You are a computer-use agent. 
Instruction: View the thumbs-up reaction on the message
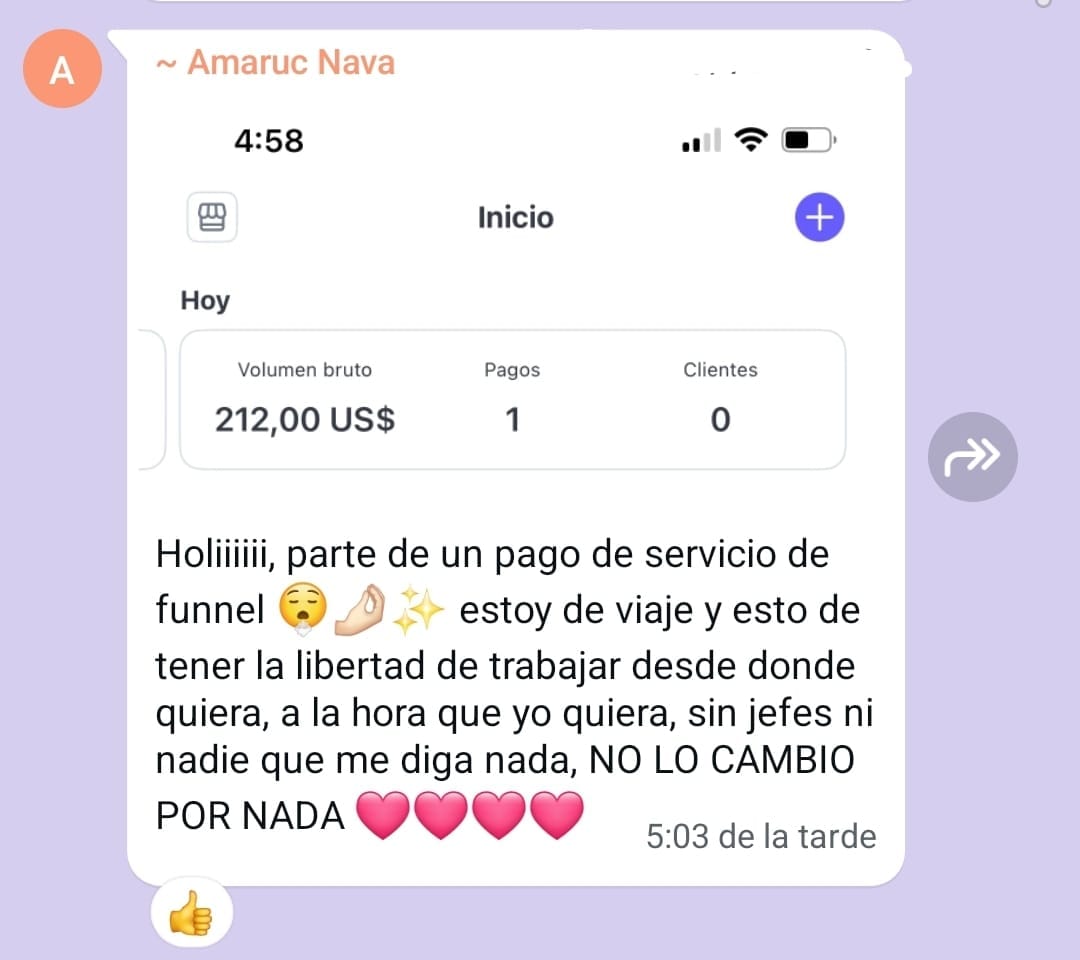click(191, 914)
